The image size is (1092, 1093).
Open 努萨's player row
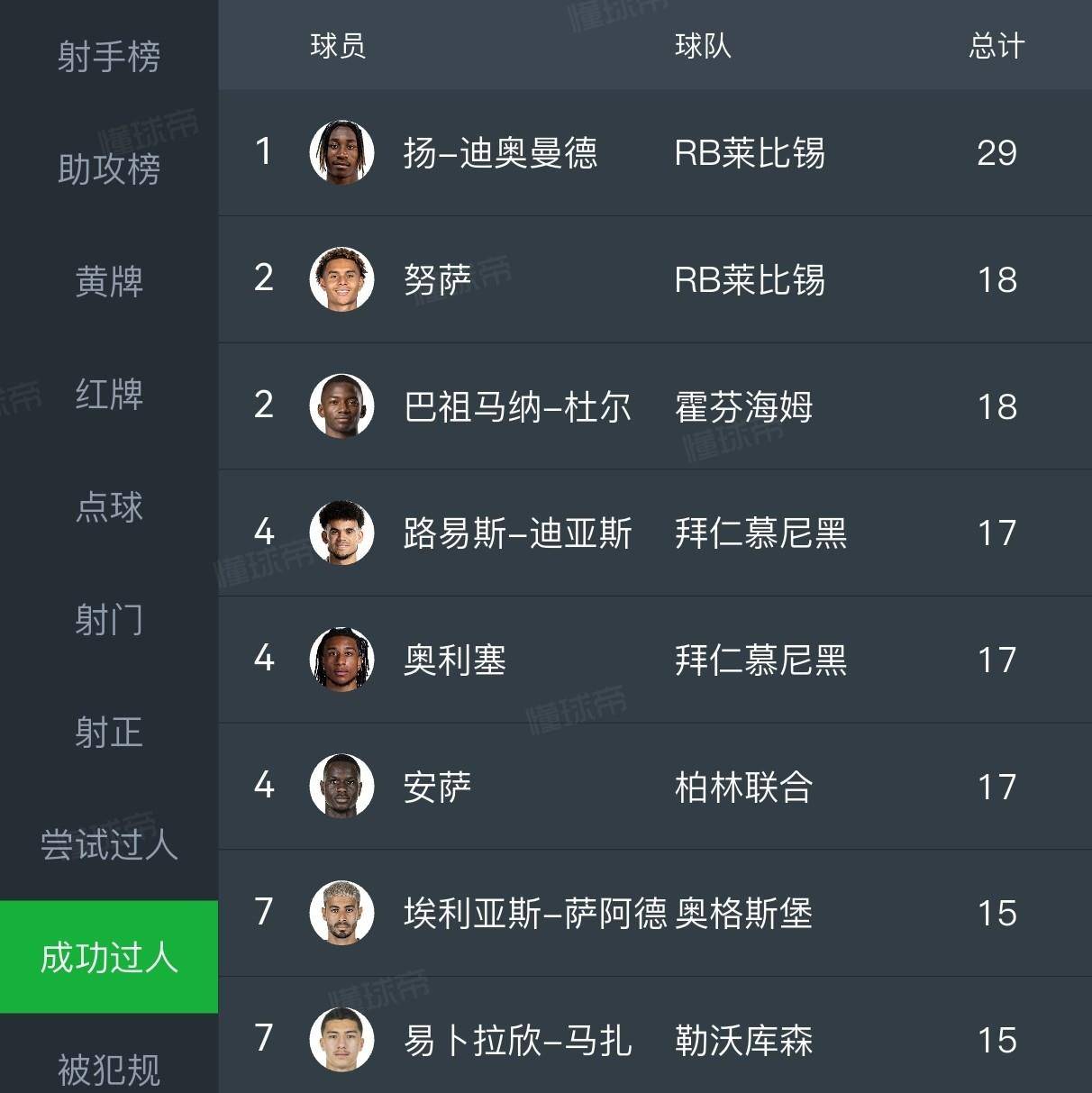(437, 280)
